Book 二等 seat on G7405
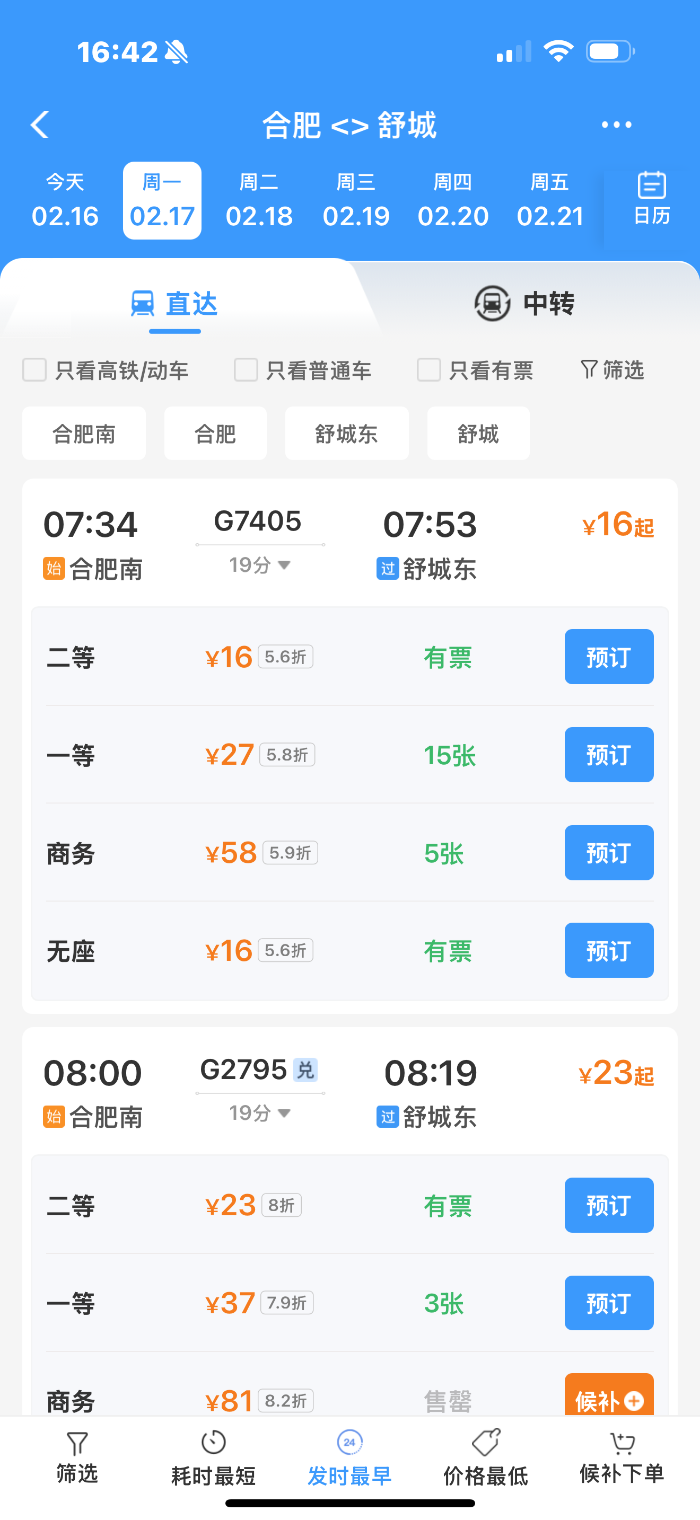The height and width of the screenshot is (1520, 700). (x=608, y=657)
